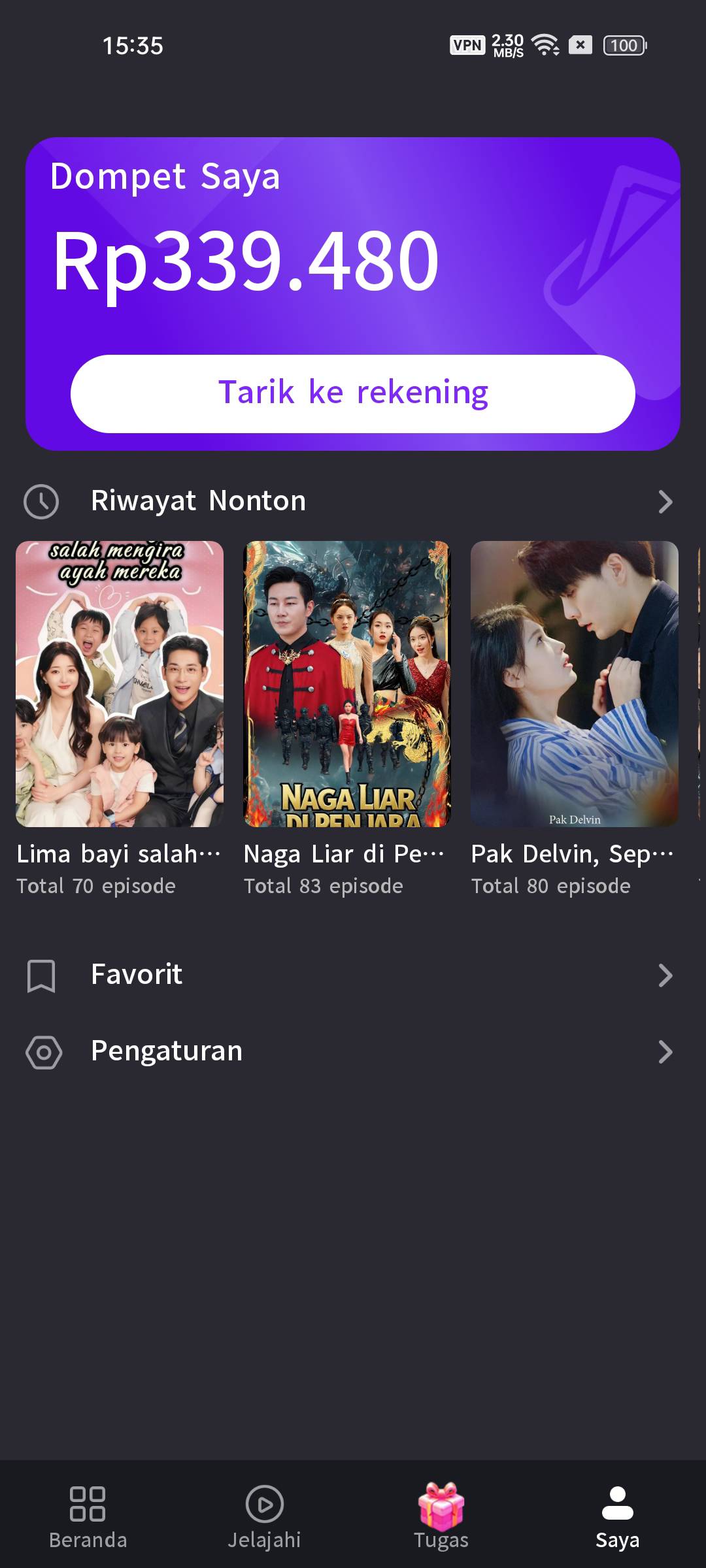Switch to the Jelajahi tab
The height and width of the screenshot is (1568, 706).
tap(264, 1517)
